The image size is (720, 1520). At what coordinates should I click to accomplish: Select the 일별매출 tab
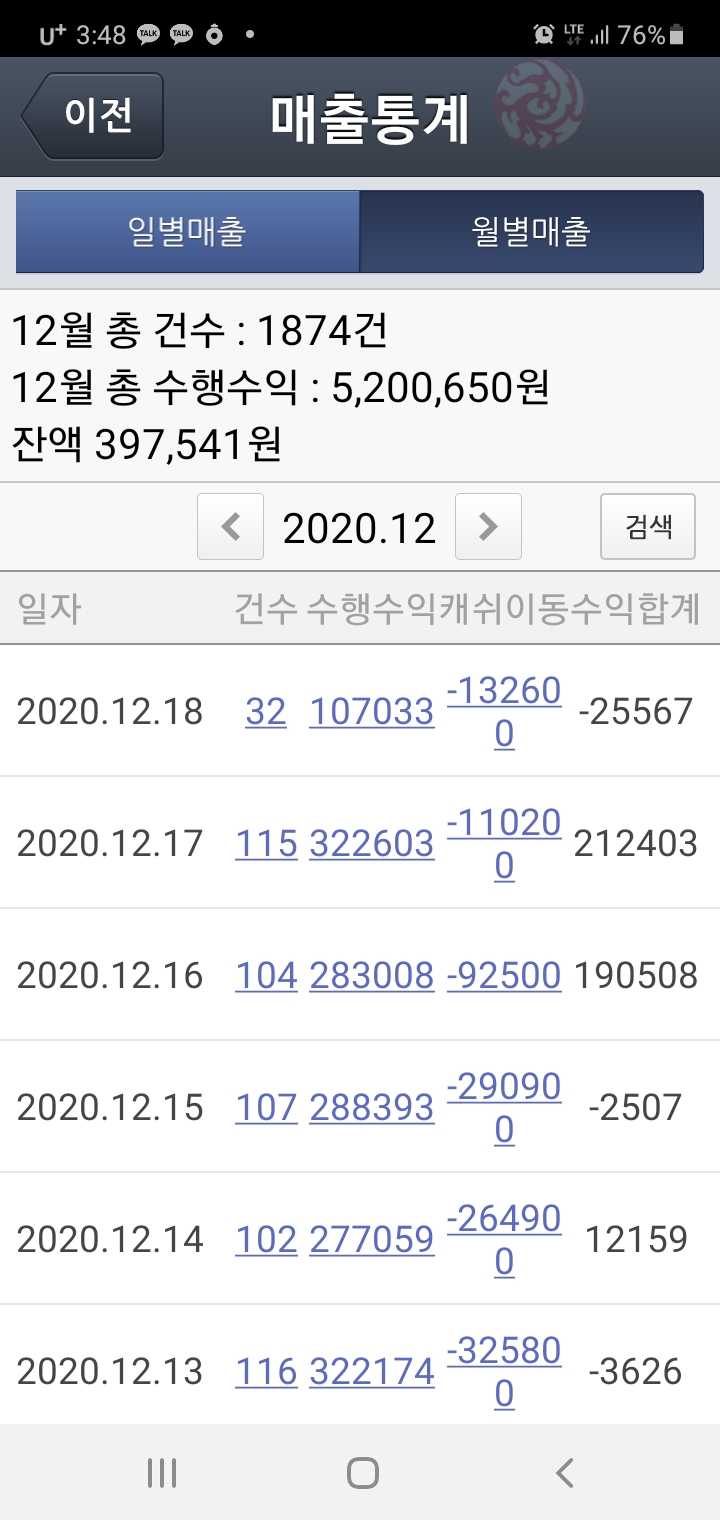(187, 232)
